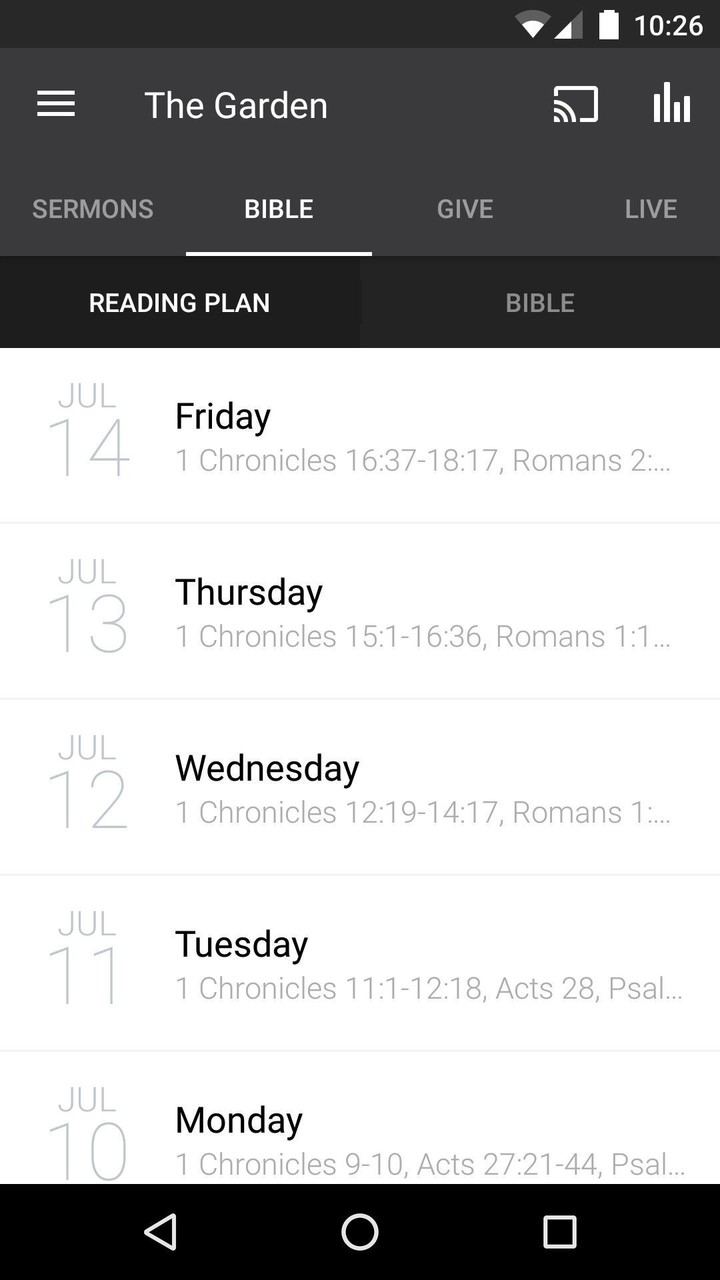Cast to a Chromecast device

pos(576,104)
